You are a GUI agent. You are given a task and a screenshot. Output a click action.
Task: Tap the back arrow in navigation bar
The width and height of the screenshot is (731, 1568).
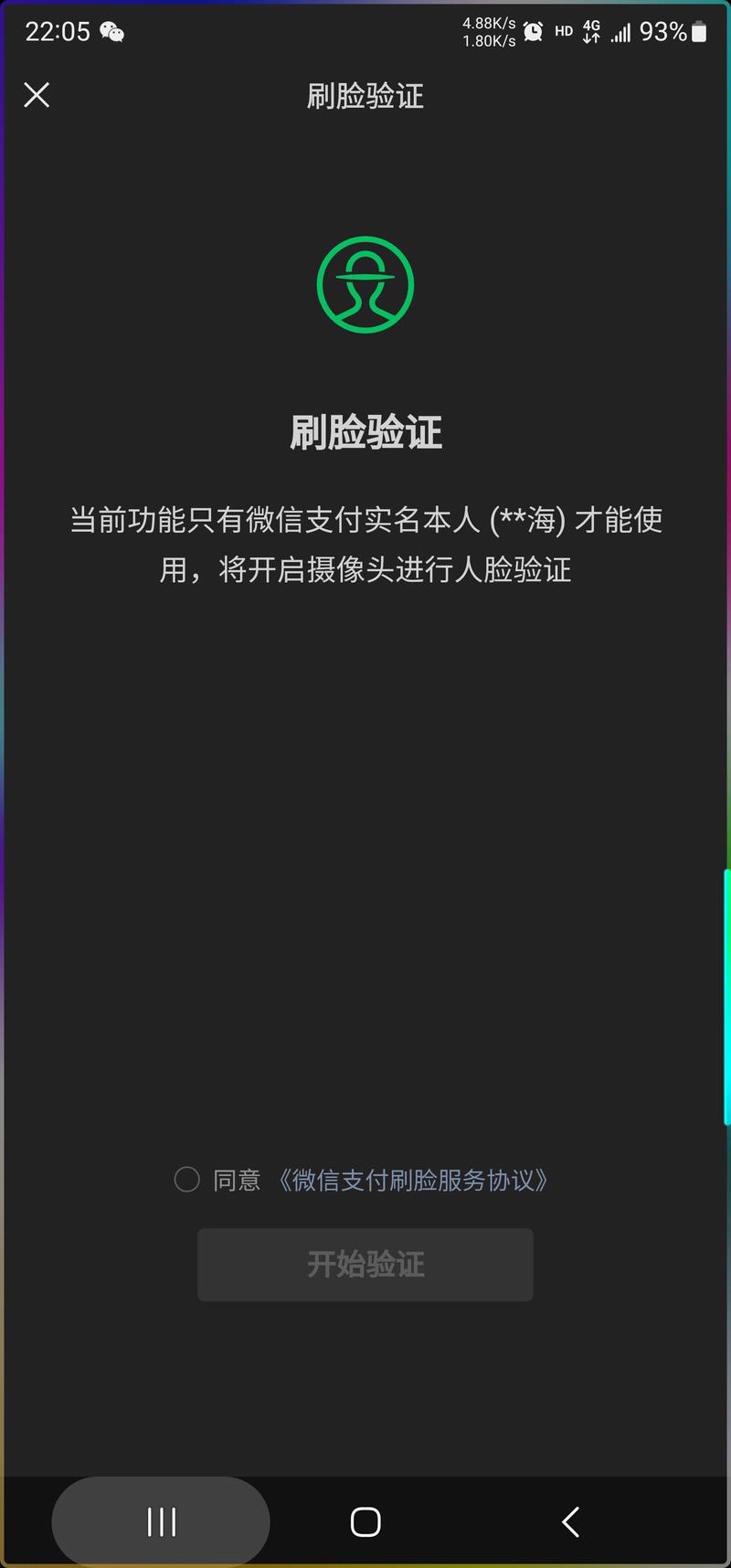(569, 1520)
